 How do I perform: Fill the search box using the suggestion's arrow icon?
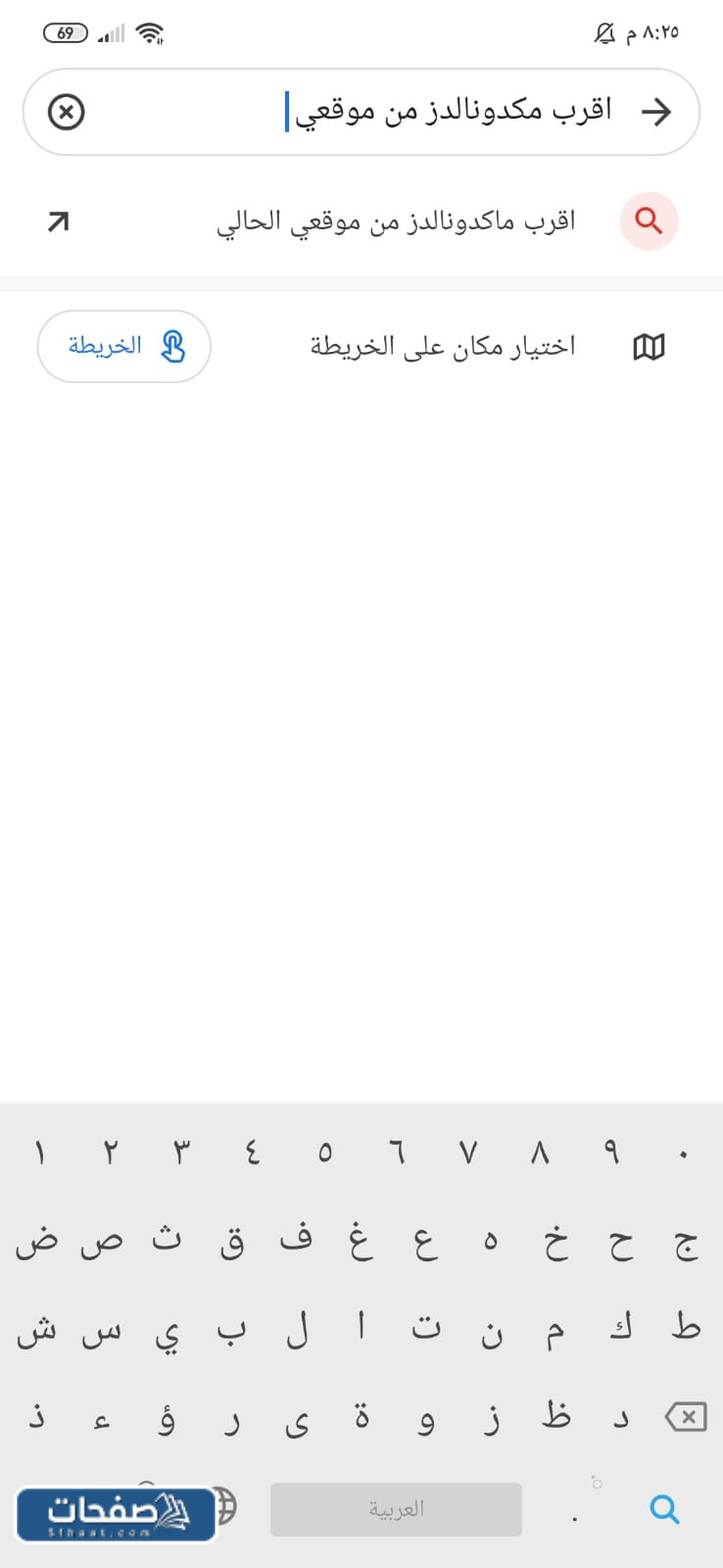(x=59, y=221)
